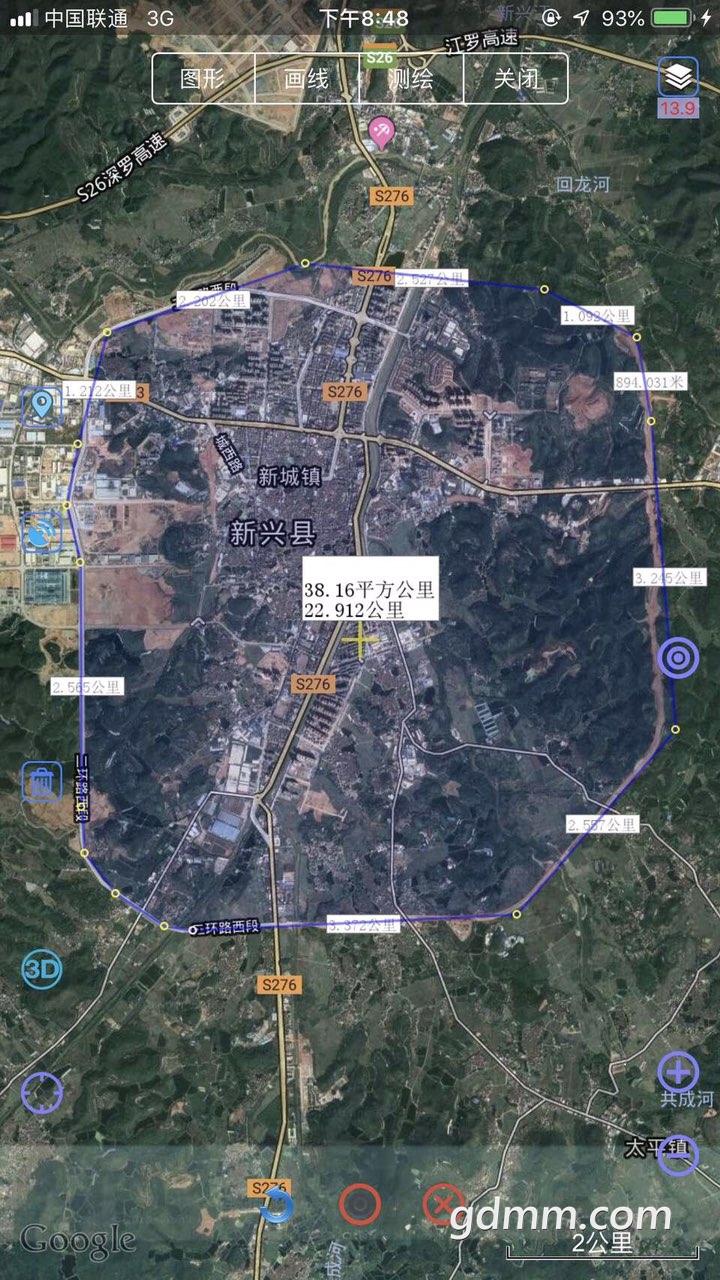Screen dimensions: 720x1280
Task: Tap the concentric-circle target button
Action: click(x=679, y=657)
